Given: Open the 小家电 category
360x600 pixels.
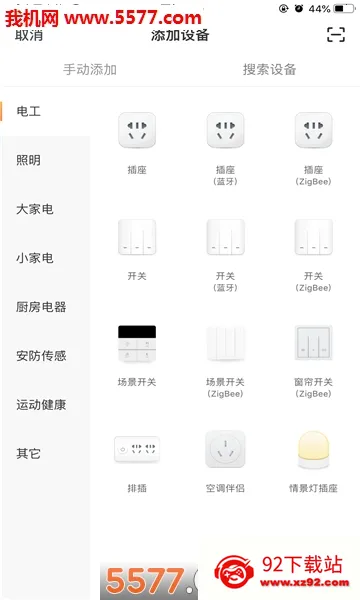Looking at the screenshot, I should [35, 258].
